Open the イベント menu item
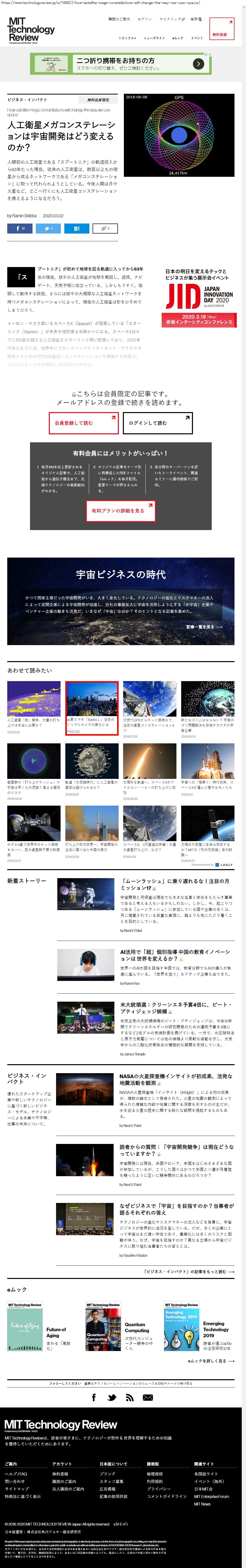This screenshot has height=1568, width=246. click(x=197, y=38)
